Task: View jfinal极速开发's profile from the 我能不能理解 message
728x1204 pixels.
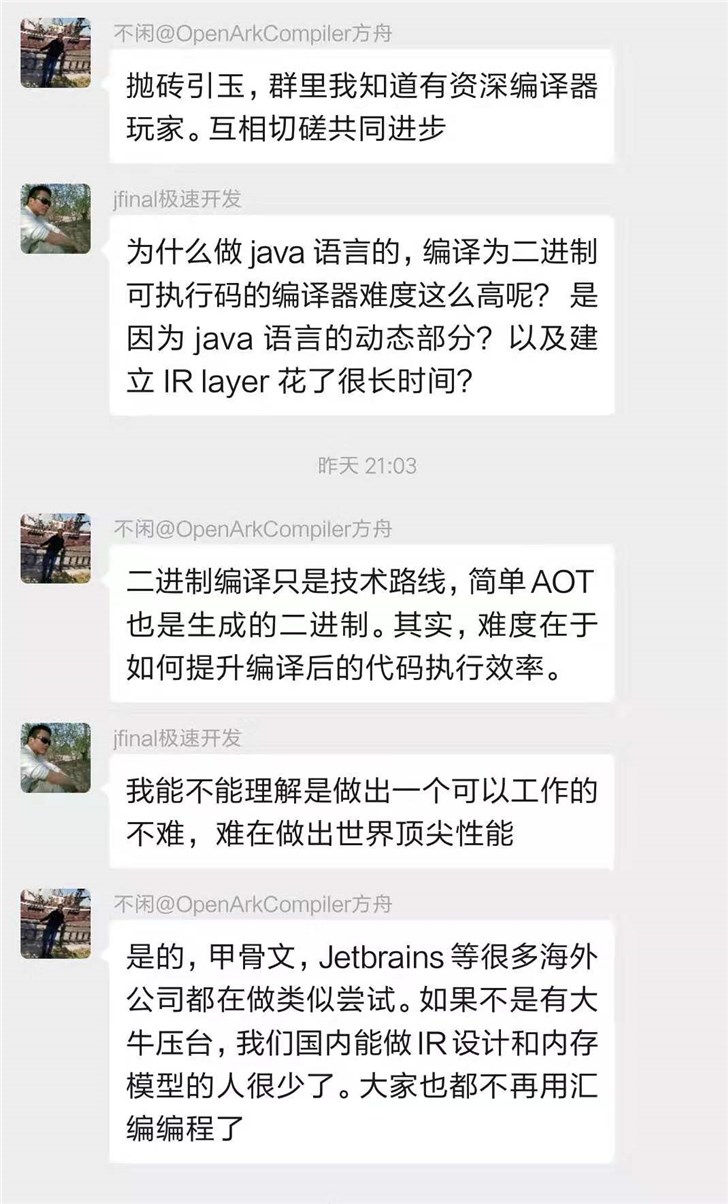Action: (x=55, y=758)
